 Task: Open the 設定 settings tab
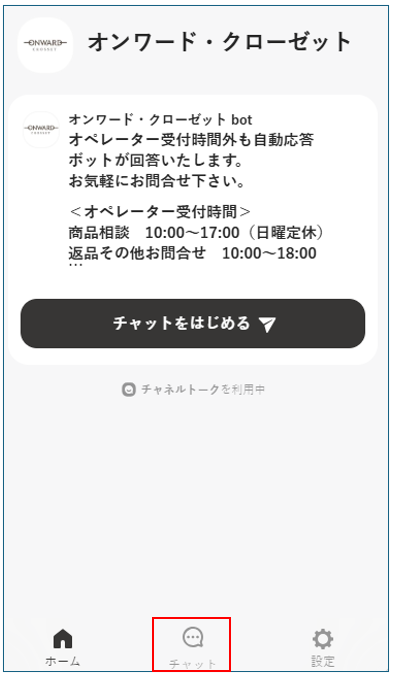pyautogui.click(x=322, y=648)
